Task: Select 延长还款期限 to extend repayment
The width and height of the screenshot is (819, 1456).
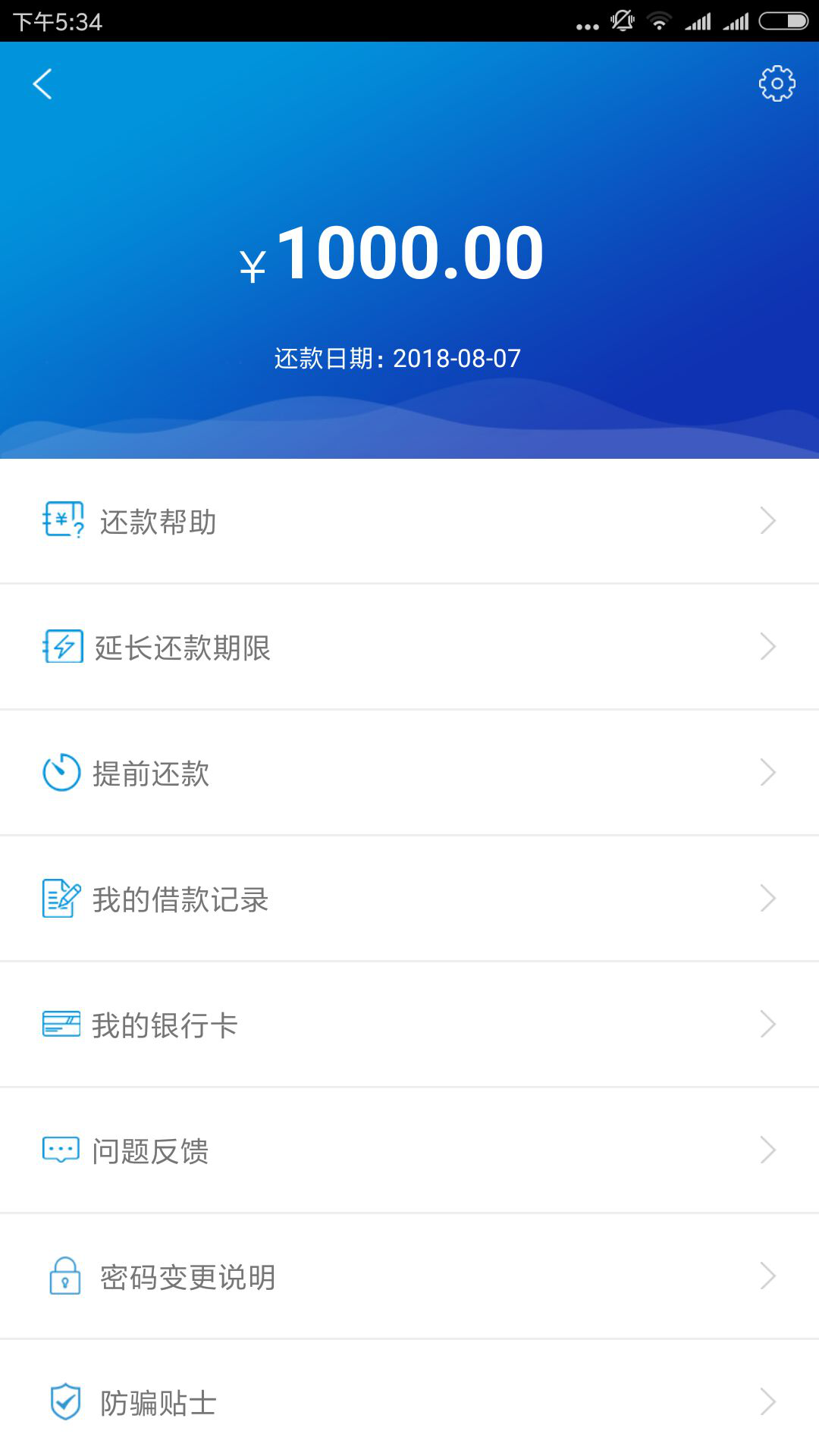Action: point(409,647)
